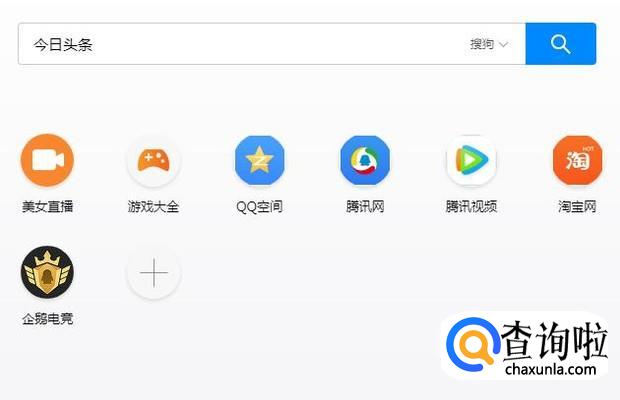Open the 企鹅电竞 shortcut
Screen dimensions: 620x400
click(47, 273)
